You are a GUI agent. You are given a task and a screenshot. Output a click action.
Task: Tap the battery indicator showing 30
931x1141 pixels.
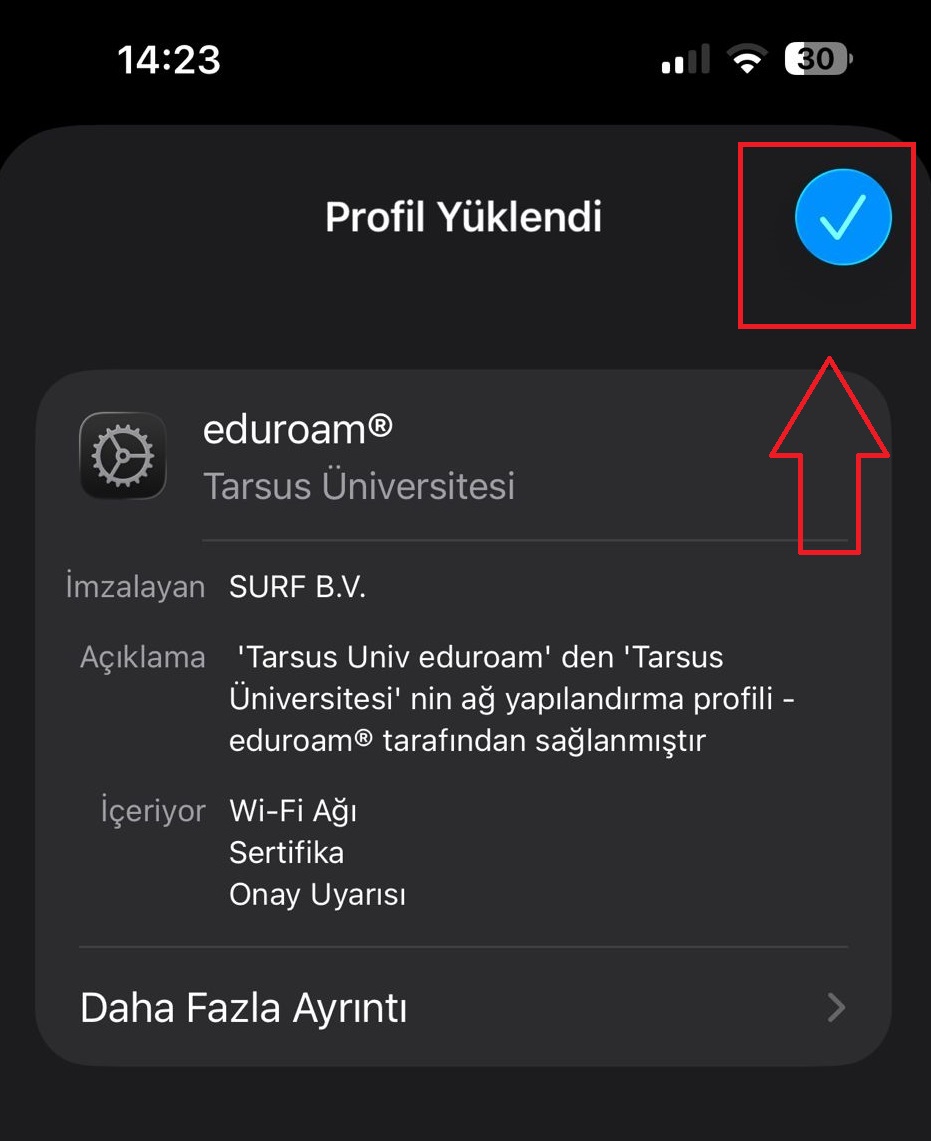816,59
